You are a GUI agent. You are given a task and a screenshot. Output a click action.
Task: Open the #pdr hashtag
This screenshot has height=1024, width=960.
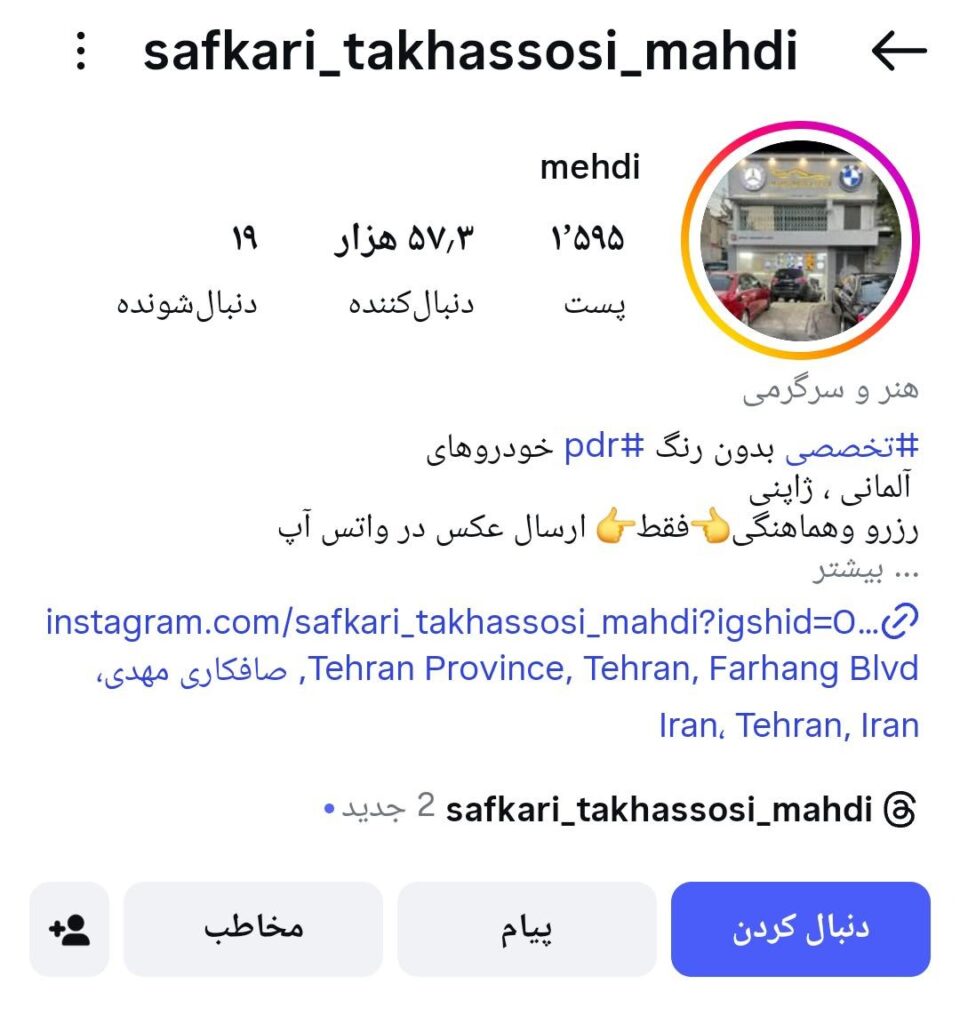[x=603, y=451]
